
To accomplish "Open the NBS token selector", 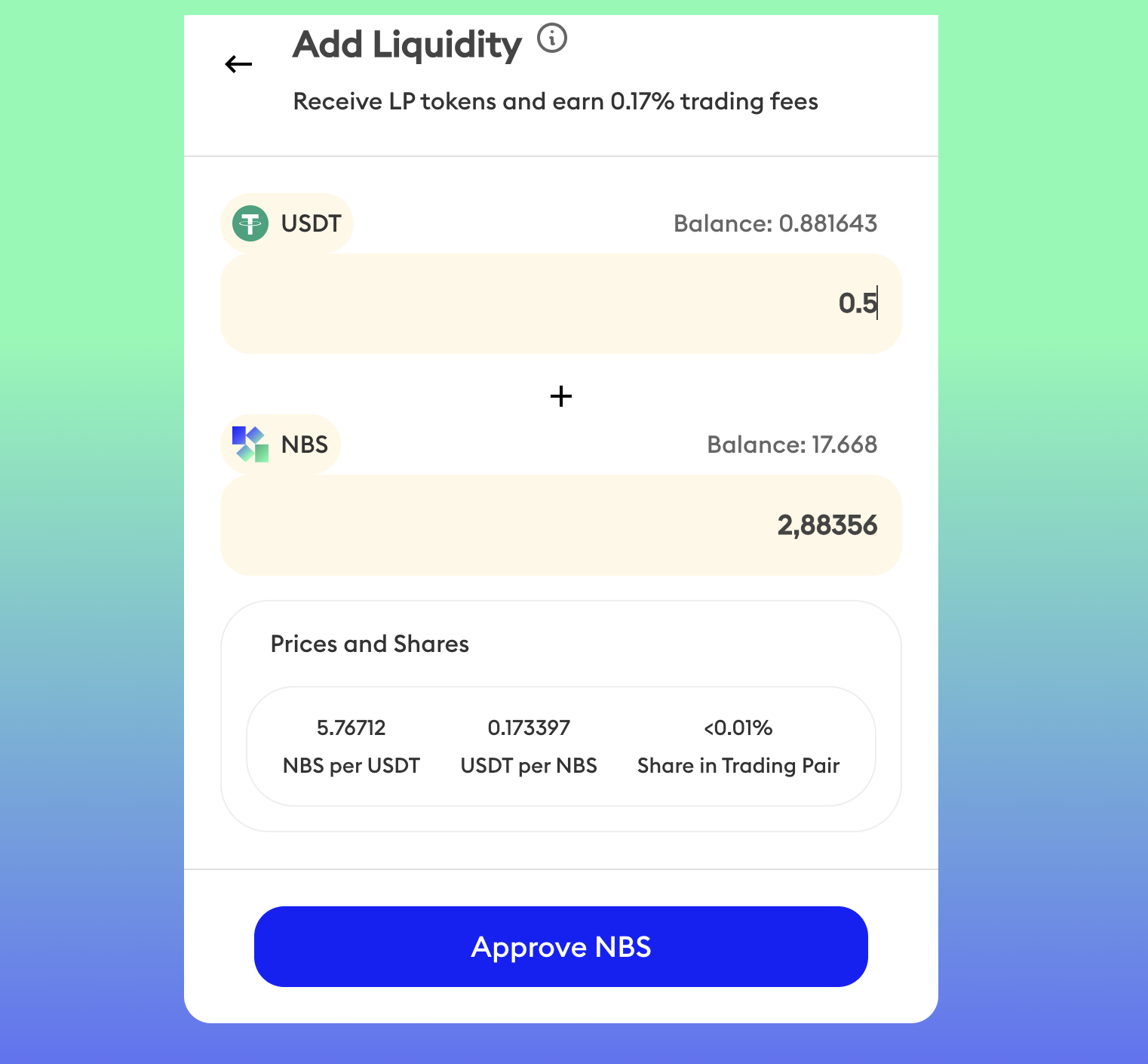I will [x=281, y=444].
